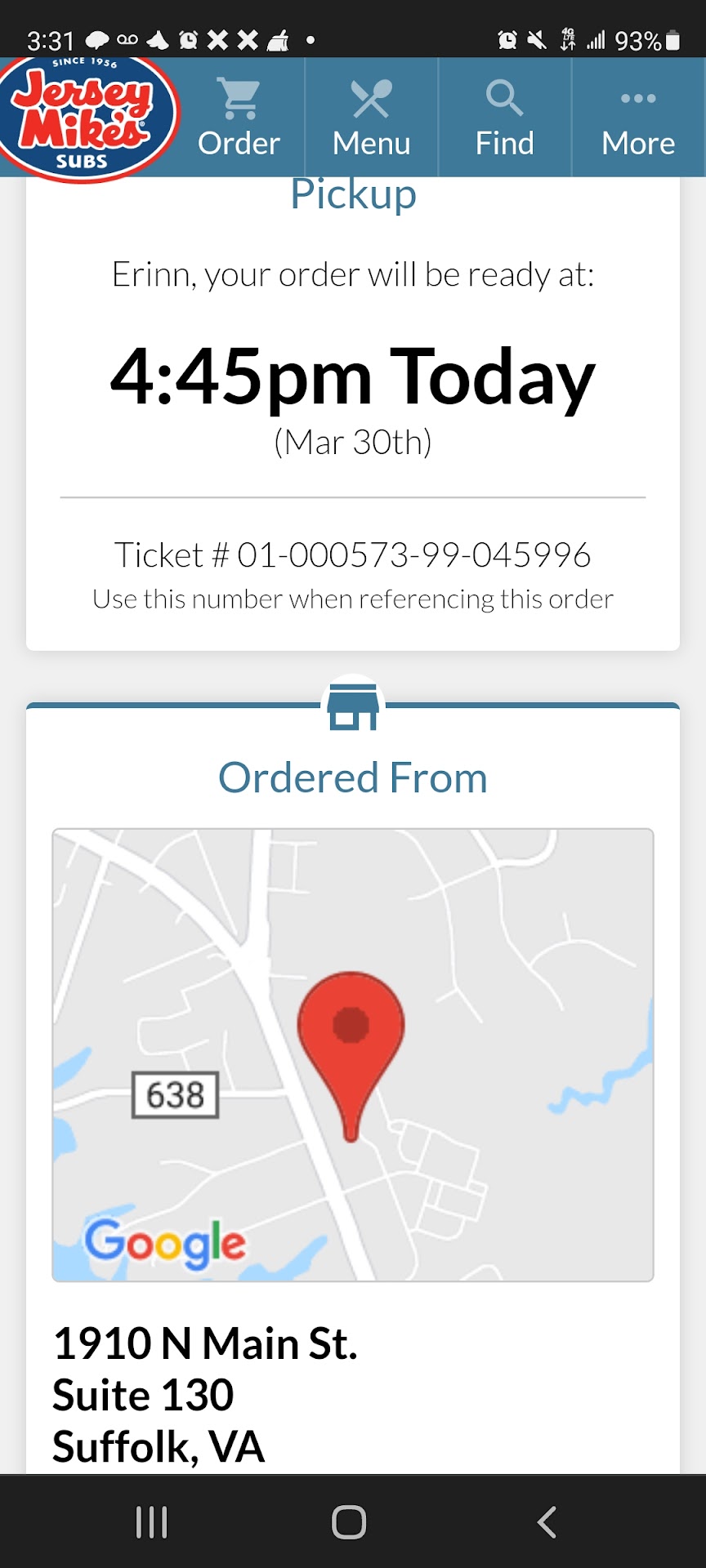This screenshot has width=706, height=1568.
Task: Open the recent apps view
Action: coord(152,1521)
